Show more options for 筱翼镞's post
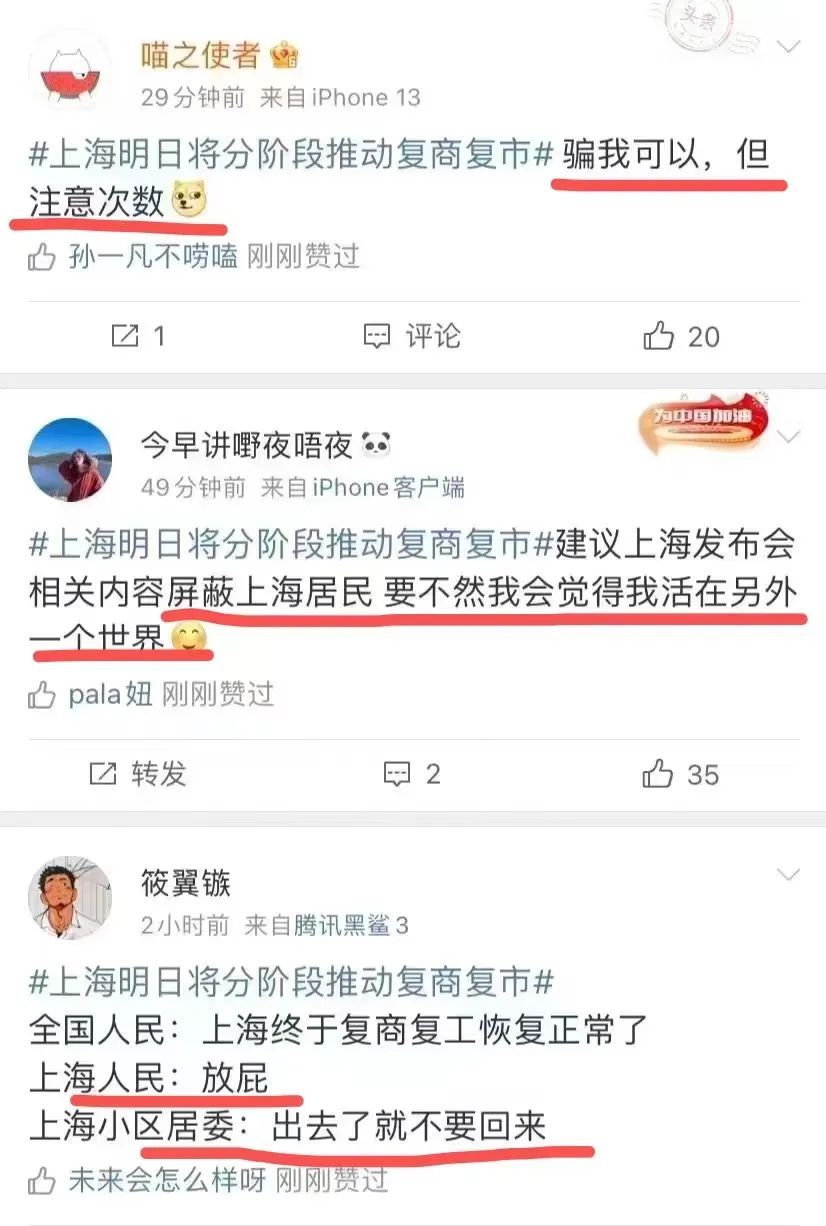Screen dimensions: 826x1226 coord(789,875)
